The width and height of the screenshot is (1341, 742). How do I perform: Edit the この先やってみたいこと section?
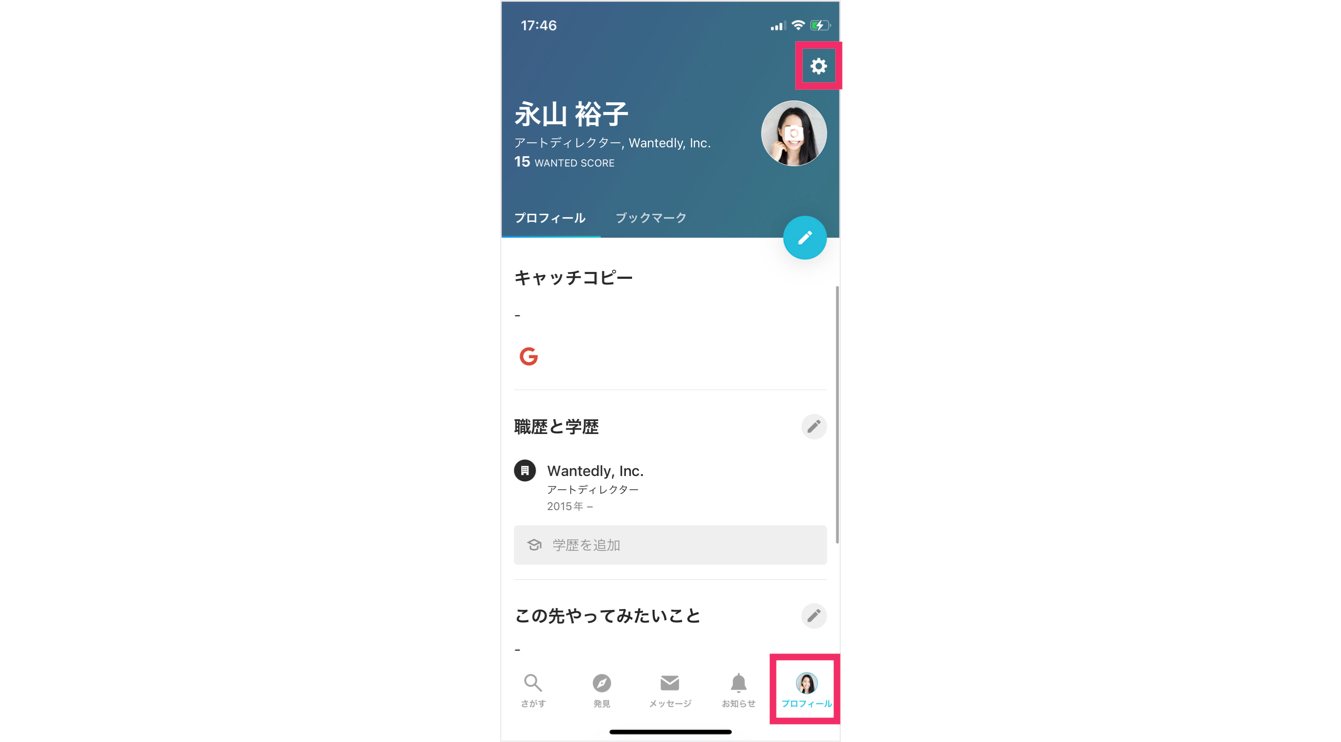click(813, 616)
